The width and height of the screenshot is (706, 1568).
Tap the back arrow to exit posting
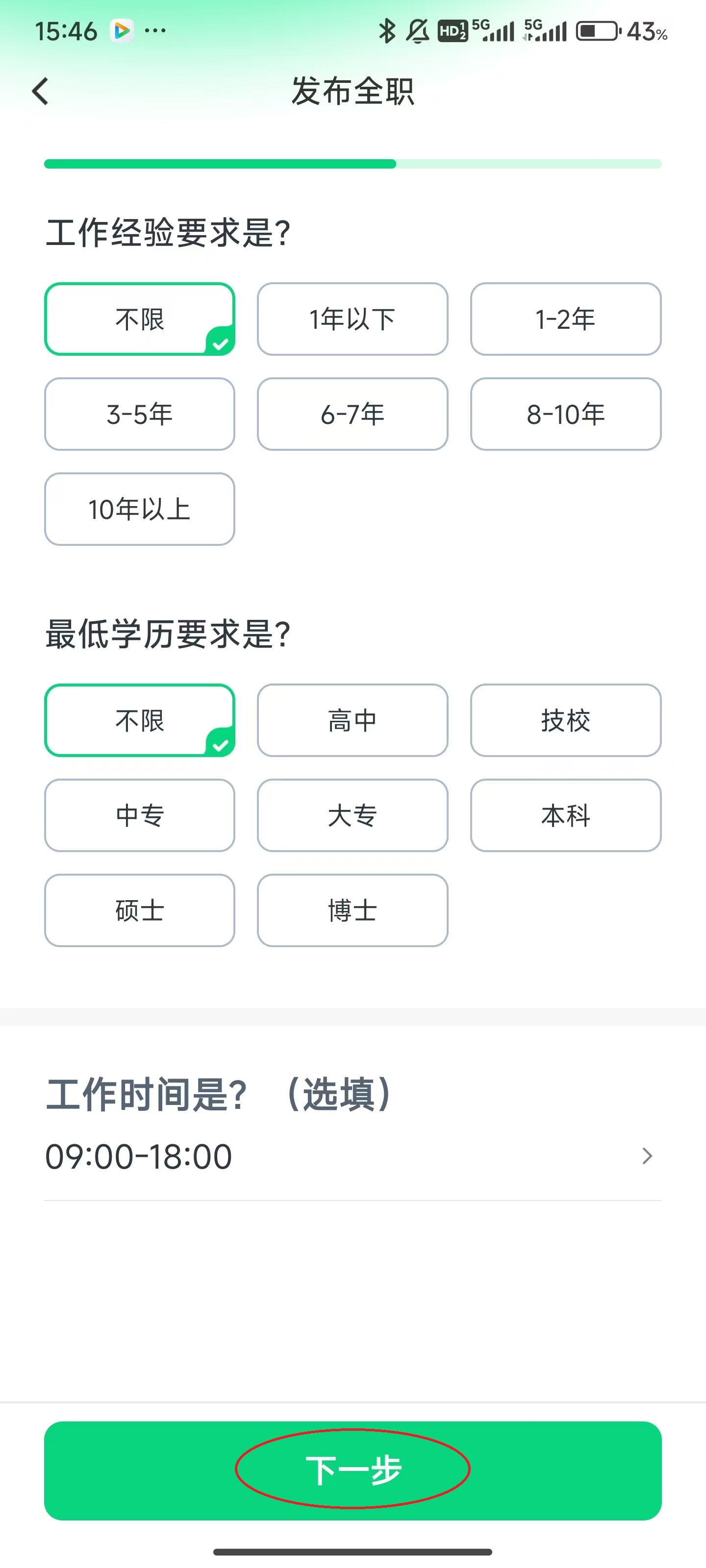(x=39, y=91)
